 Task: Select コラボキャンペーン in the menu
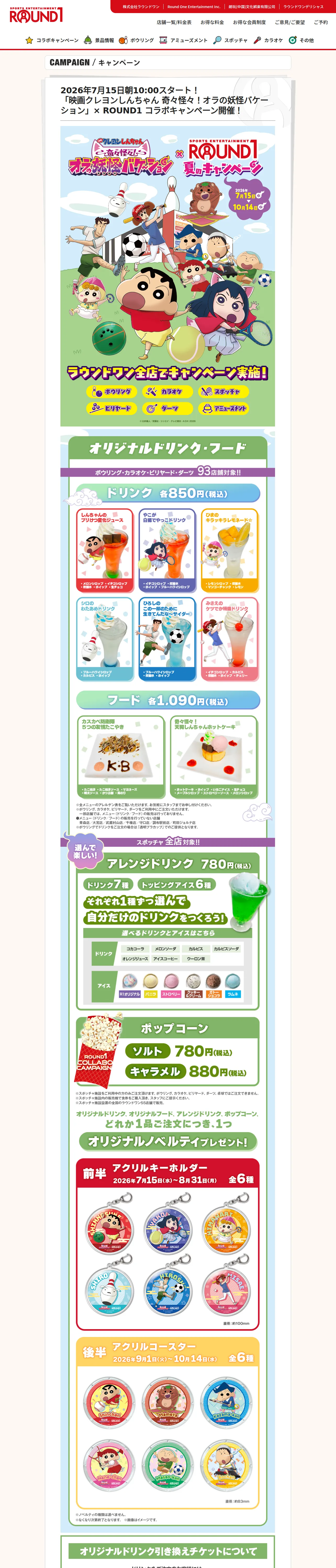click(52, 40)
